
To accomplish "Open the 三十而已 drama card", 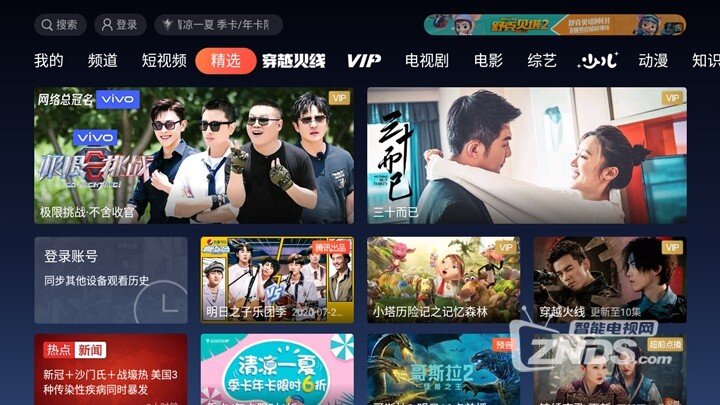I will (526, 155).
